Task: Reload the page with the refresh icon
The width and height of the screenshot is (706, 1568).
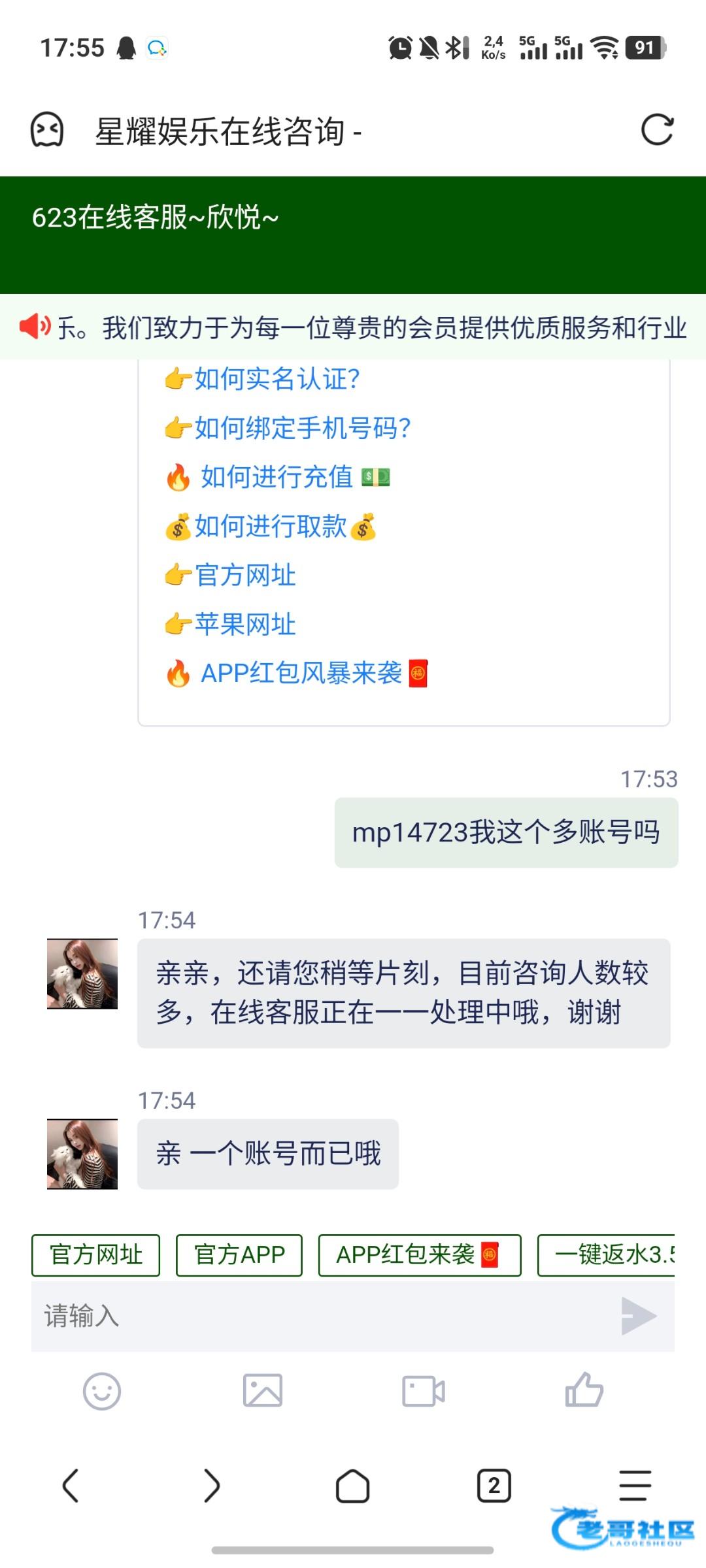Action: point(657,130)
